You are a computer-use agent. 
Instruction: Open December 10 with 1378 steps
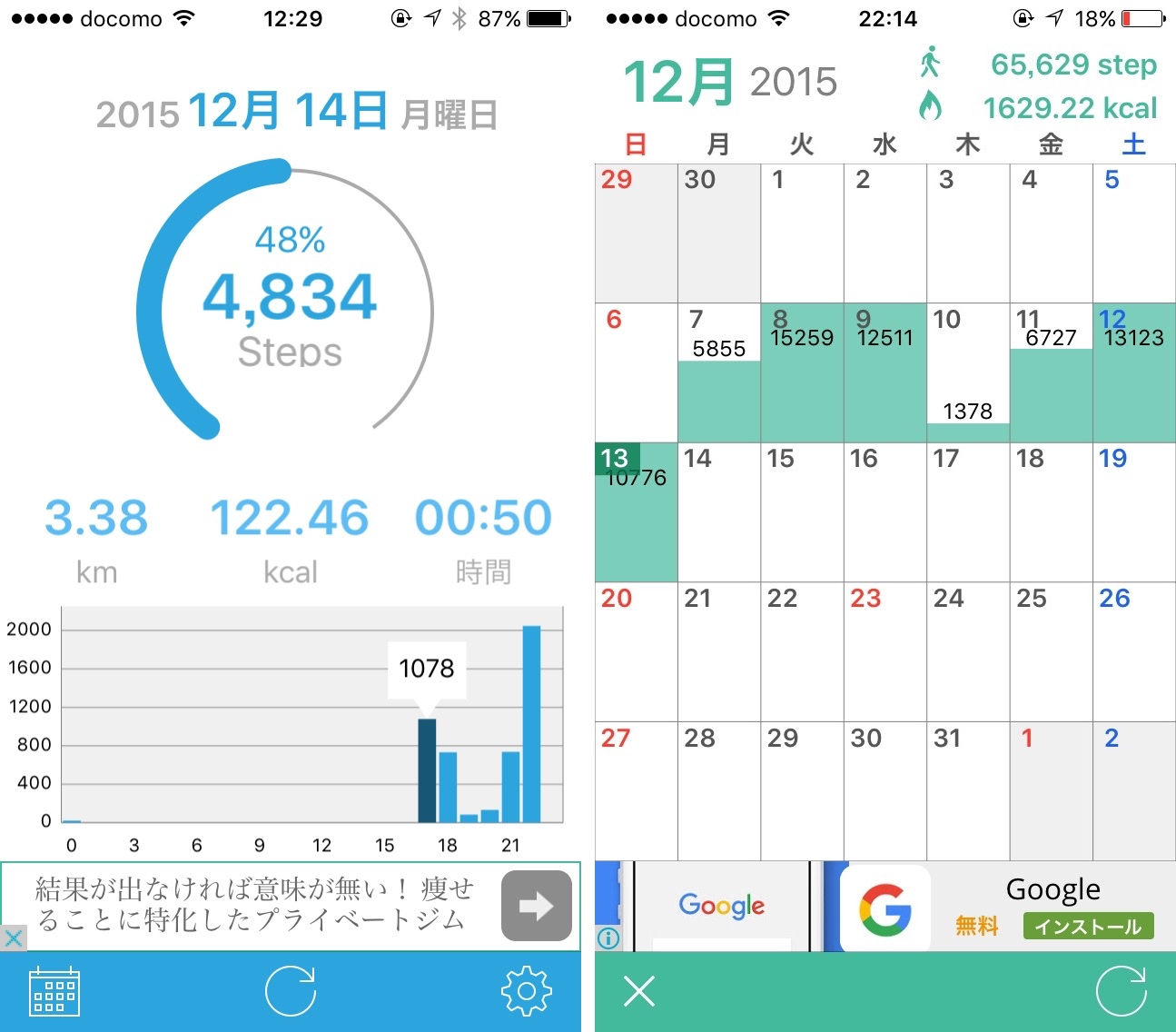(x=967, y=373)
